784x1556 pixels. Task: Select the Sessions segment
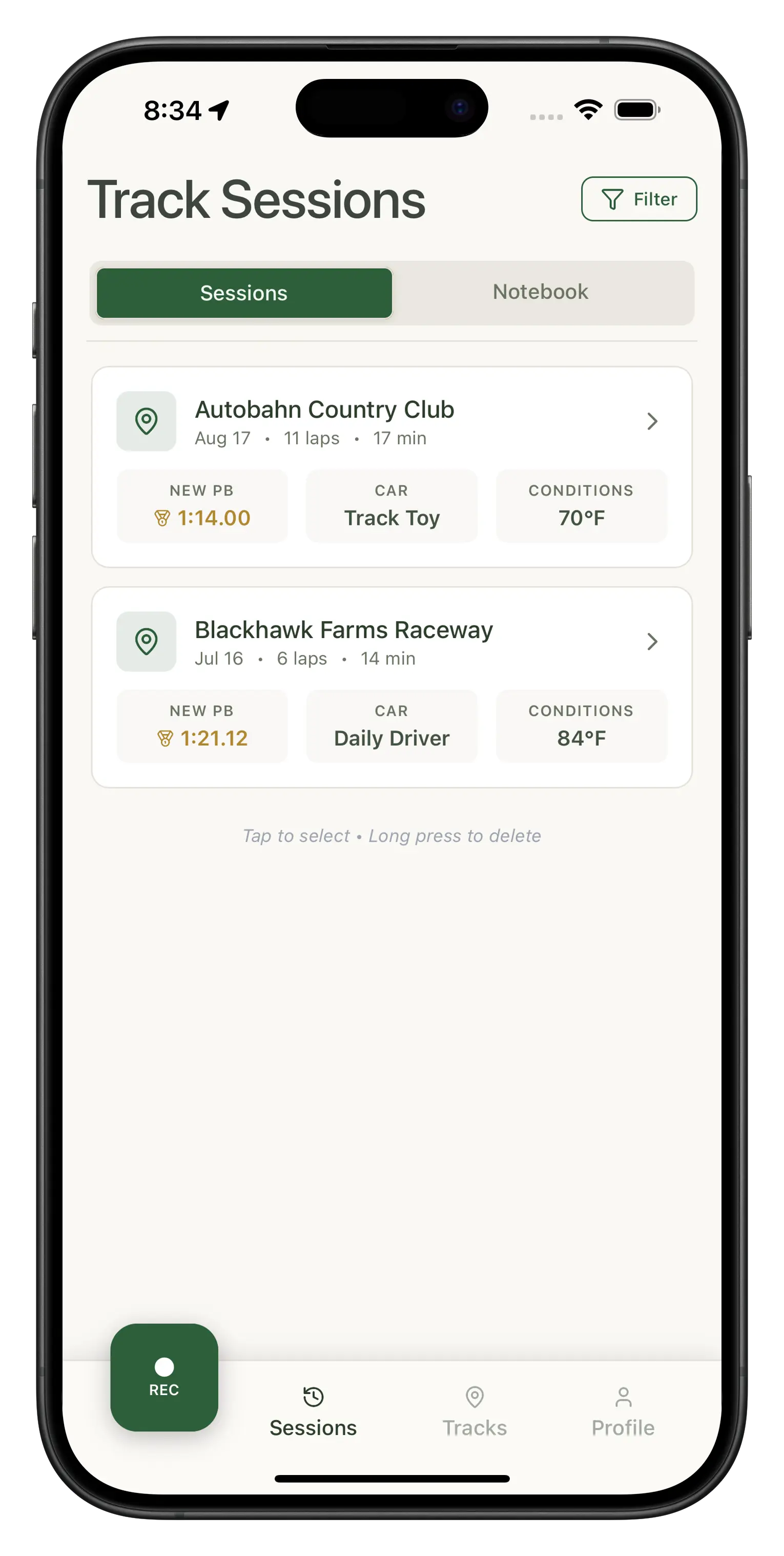point(244,293)
